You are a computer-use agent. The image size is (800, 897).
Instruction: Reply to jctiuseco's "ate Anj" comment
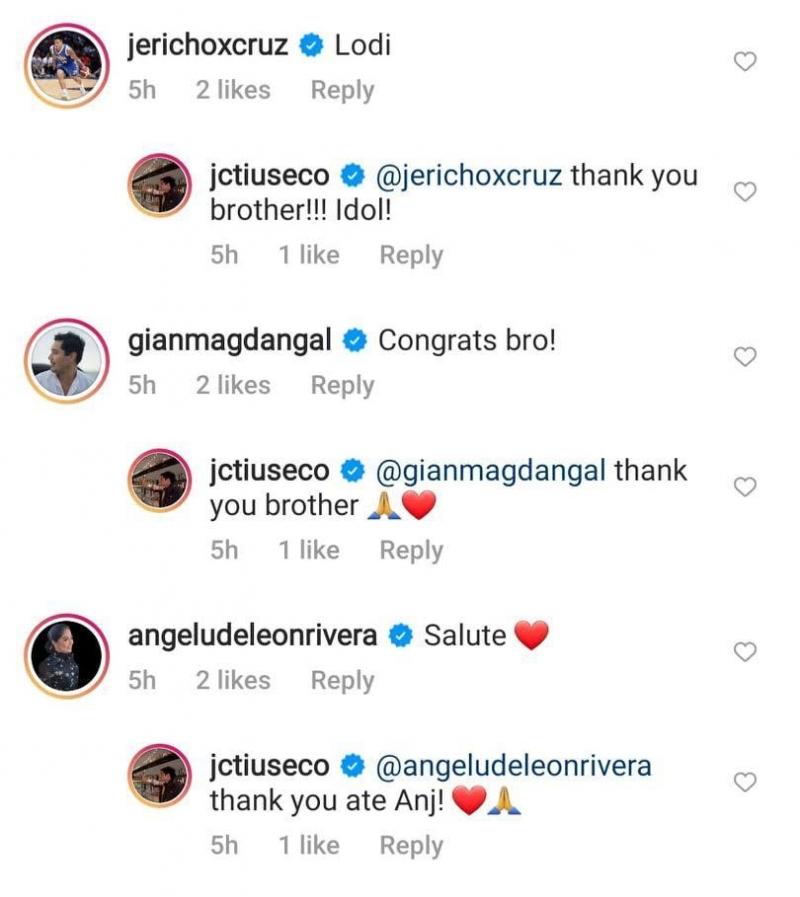click(411, 845)
